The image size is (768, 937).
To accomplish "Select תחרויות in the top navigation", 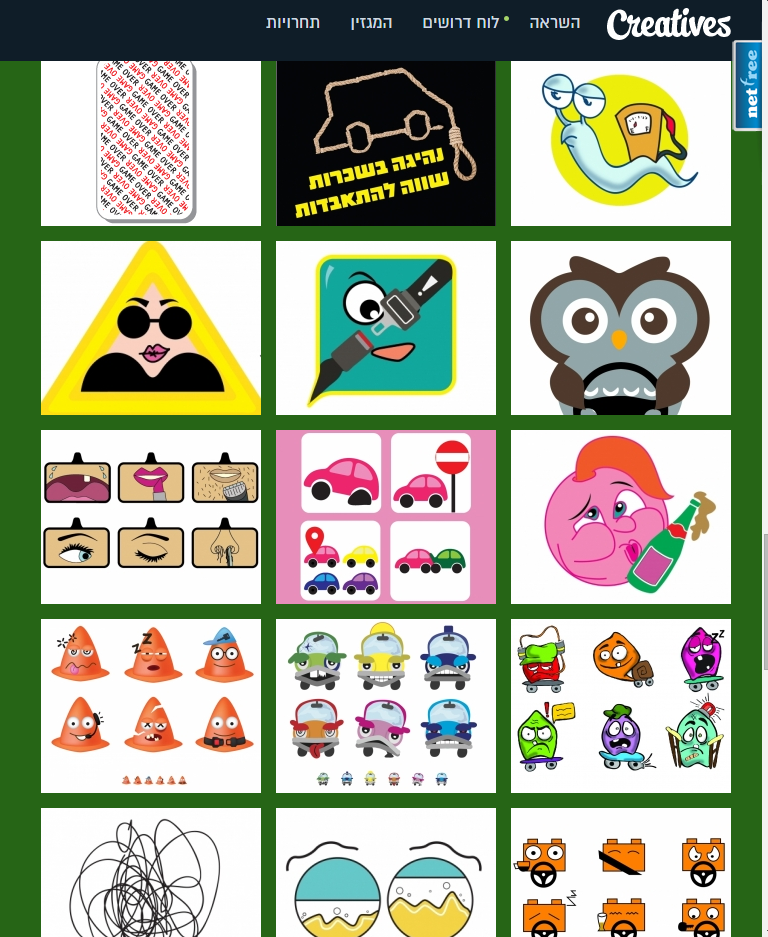I will (x=293, y=23).
